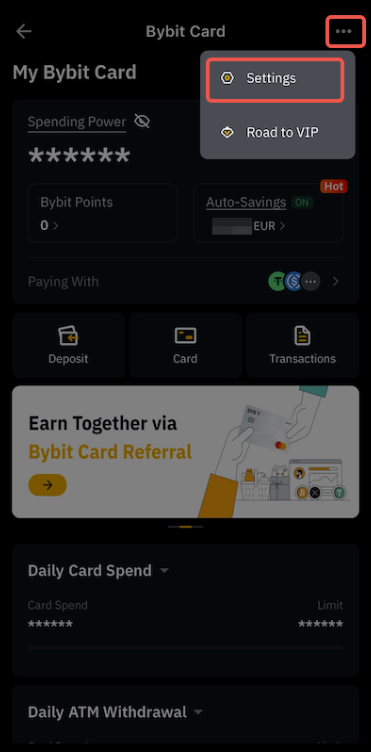Select Road to VIP option
Screen dimensions: 371x752
pos(277,132)
